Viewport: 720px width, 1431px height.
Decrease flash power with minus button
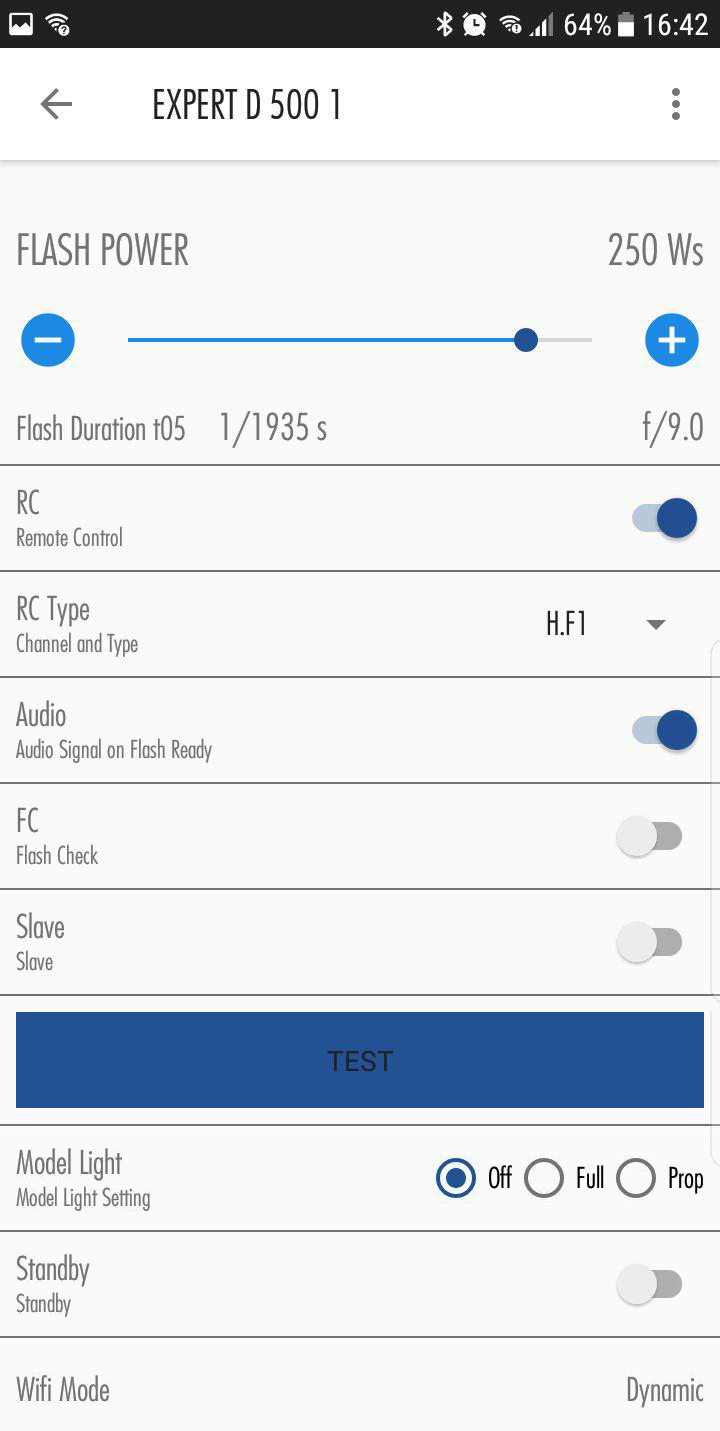click(x=48, y=340)
